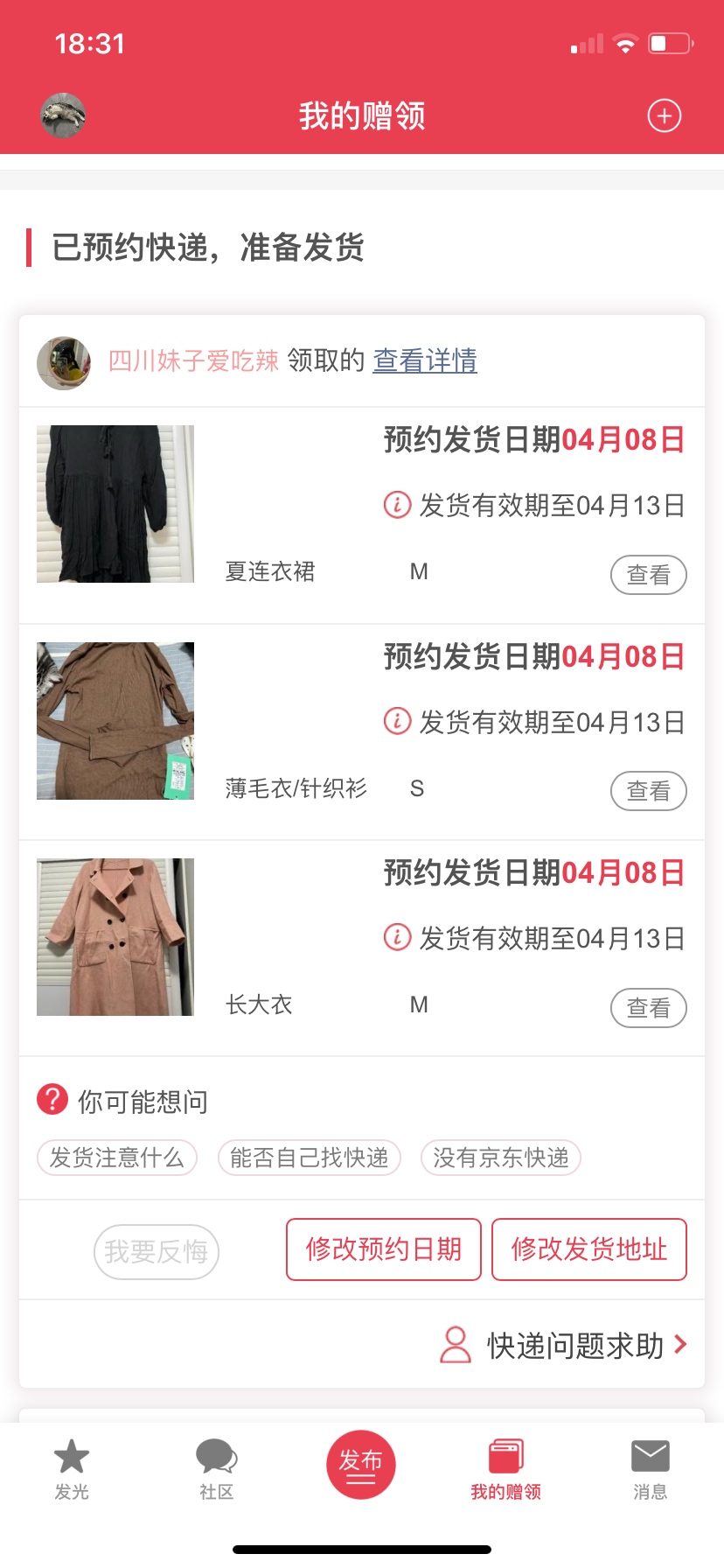Open 查看详情 link
This screenshot has width=724, height=1568.
425,360
